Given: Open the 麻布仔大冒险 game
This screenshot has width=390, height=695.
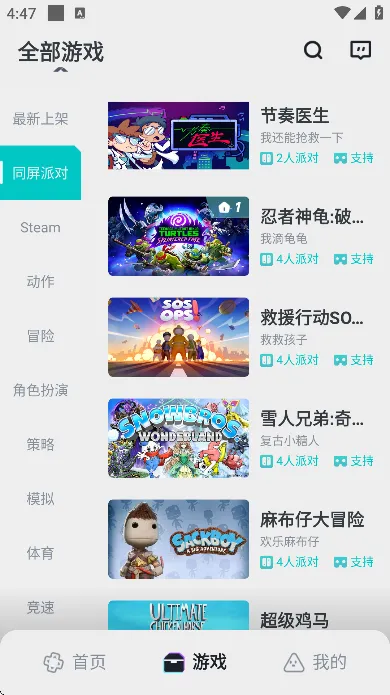Looking at the screenshot, I should (x=242, y=539).
